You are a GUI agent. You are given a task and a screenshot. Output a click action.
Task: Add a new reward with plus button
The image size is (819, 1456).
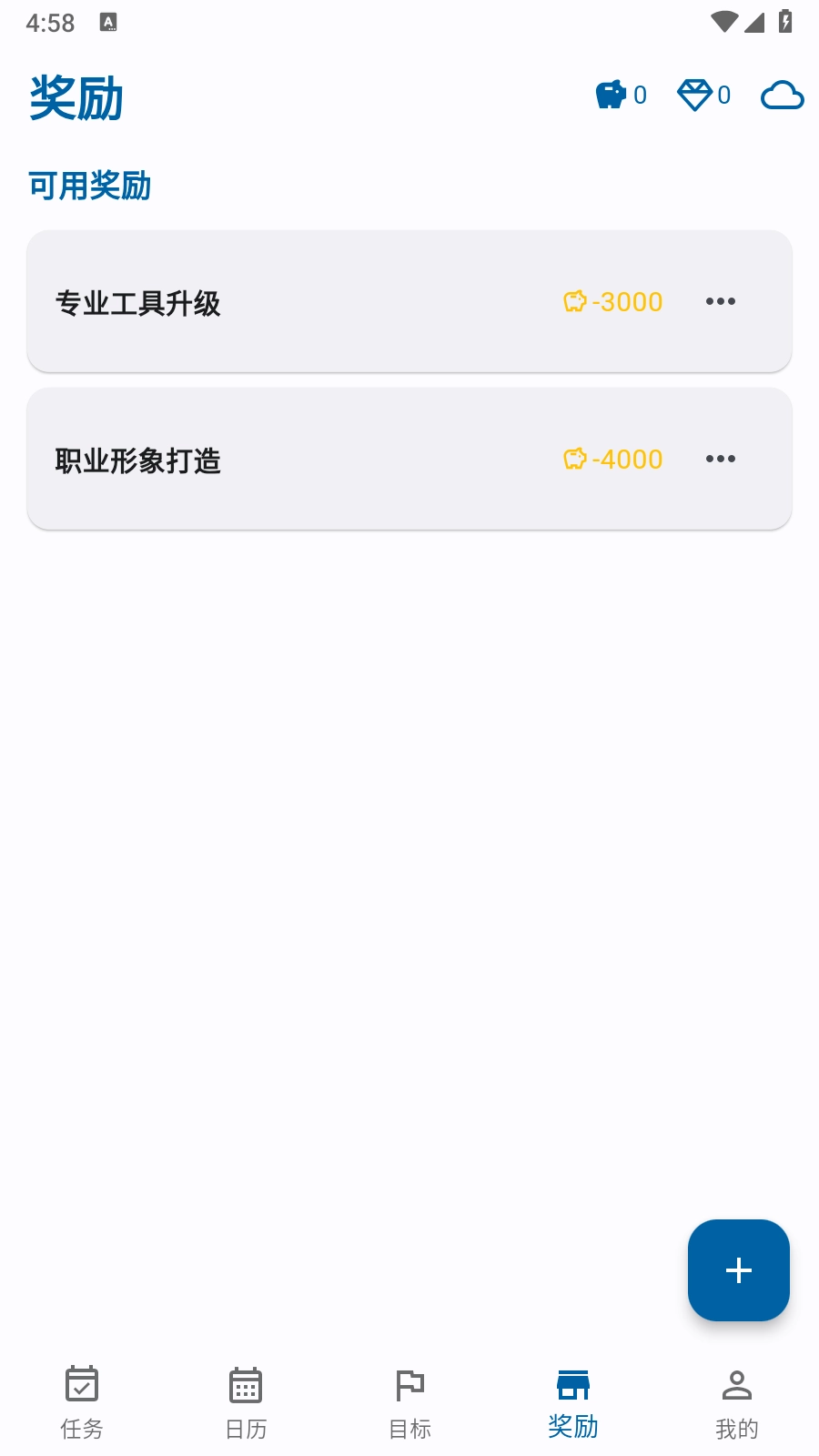coord(738,1270)
